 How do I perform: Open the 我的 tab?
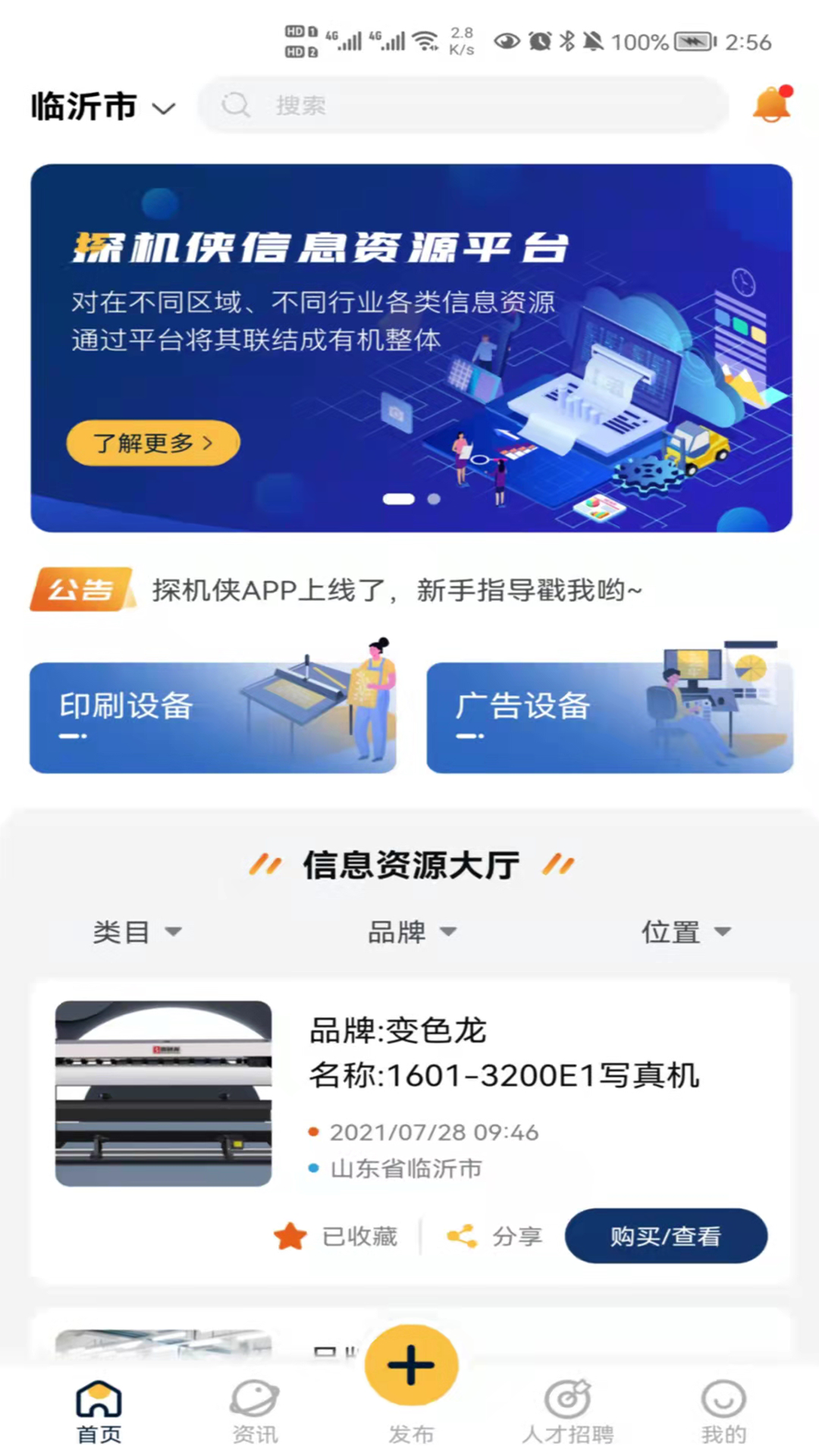[x=723, y=1411]
